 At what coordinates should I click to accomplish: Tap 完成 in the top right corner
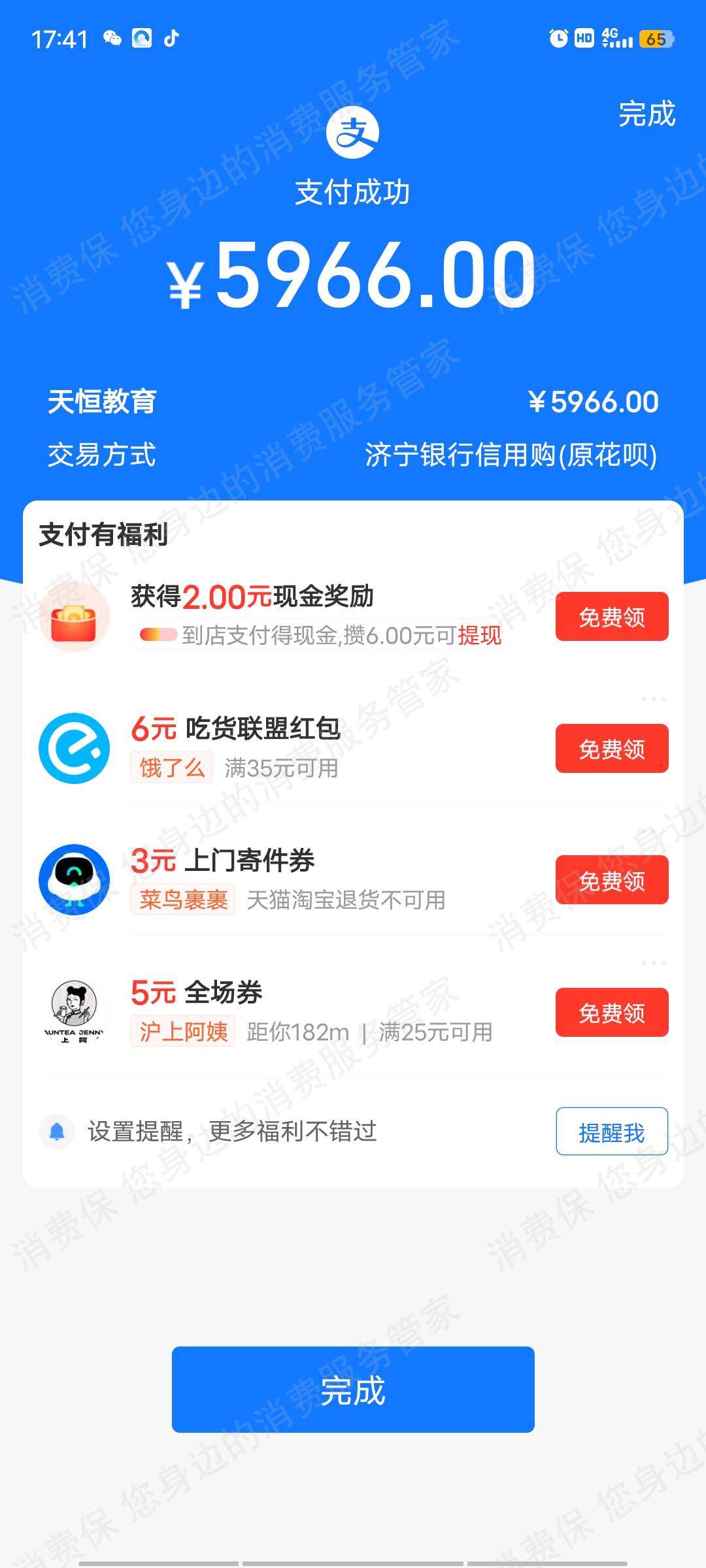[x=647, y=114]
